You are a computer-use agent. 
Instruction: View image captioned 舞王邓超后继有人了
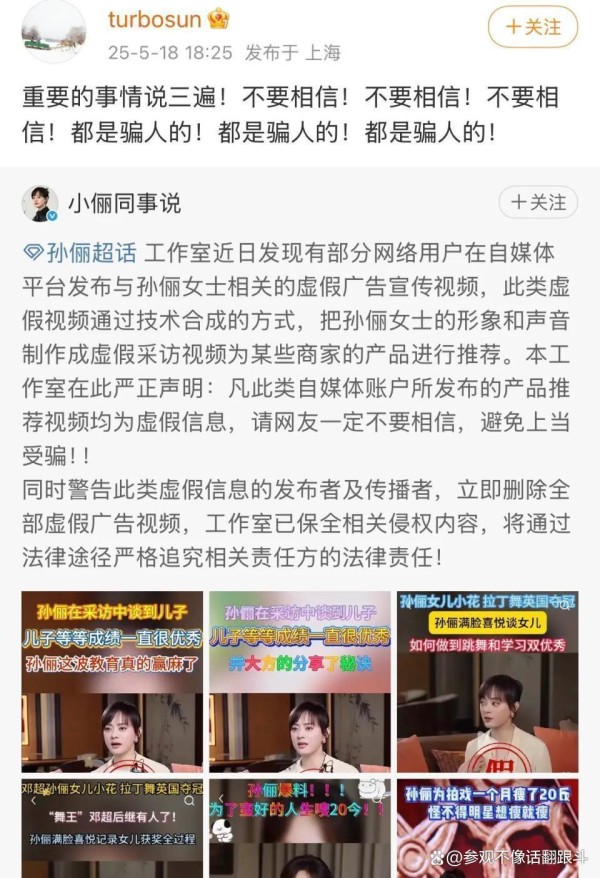tap(112, 828)
